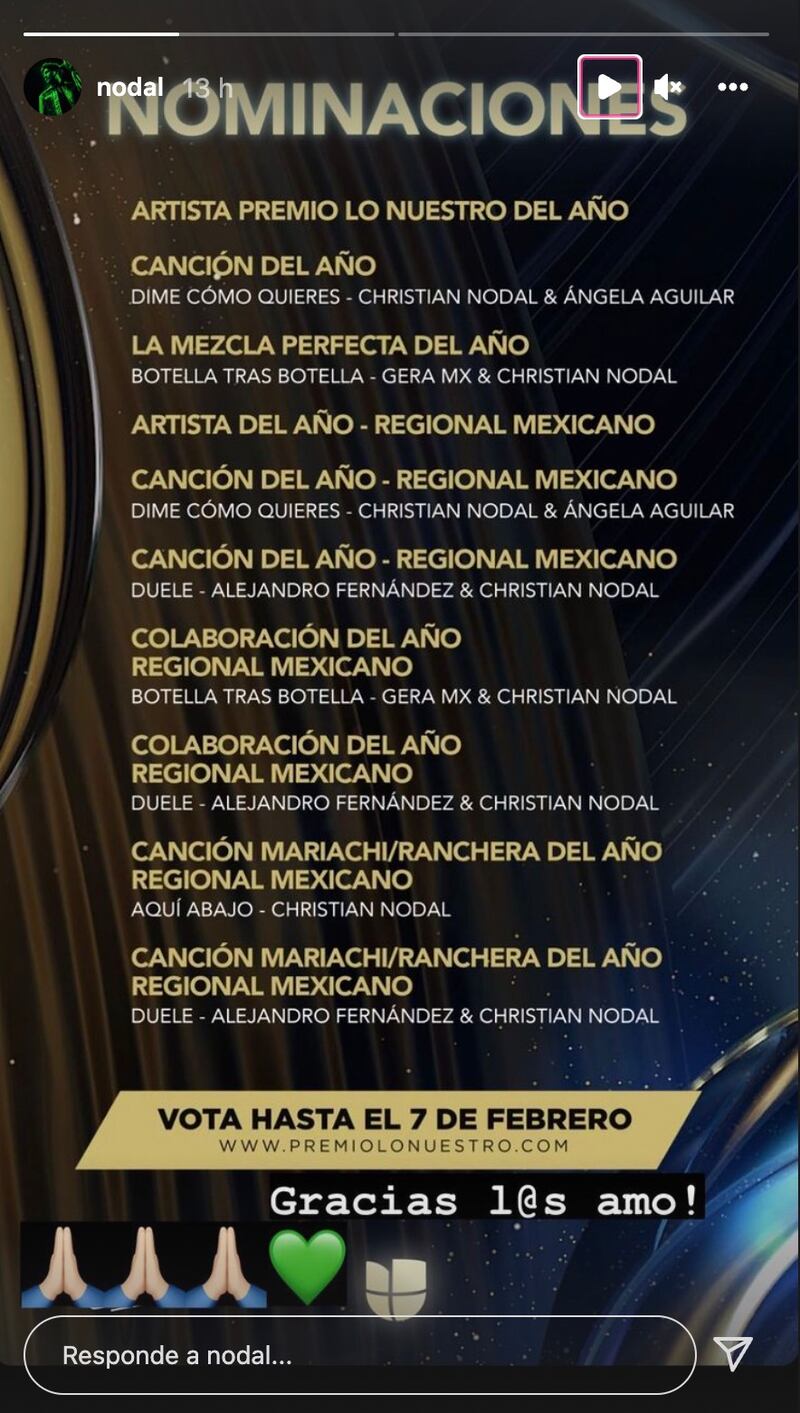Type a reply in Responde a nodal

coord(360,1355)
